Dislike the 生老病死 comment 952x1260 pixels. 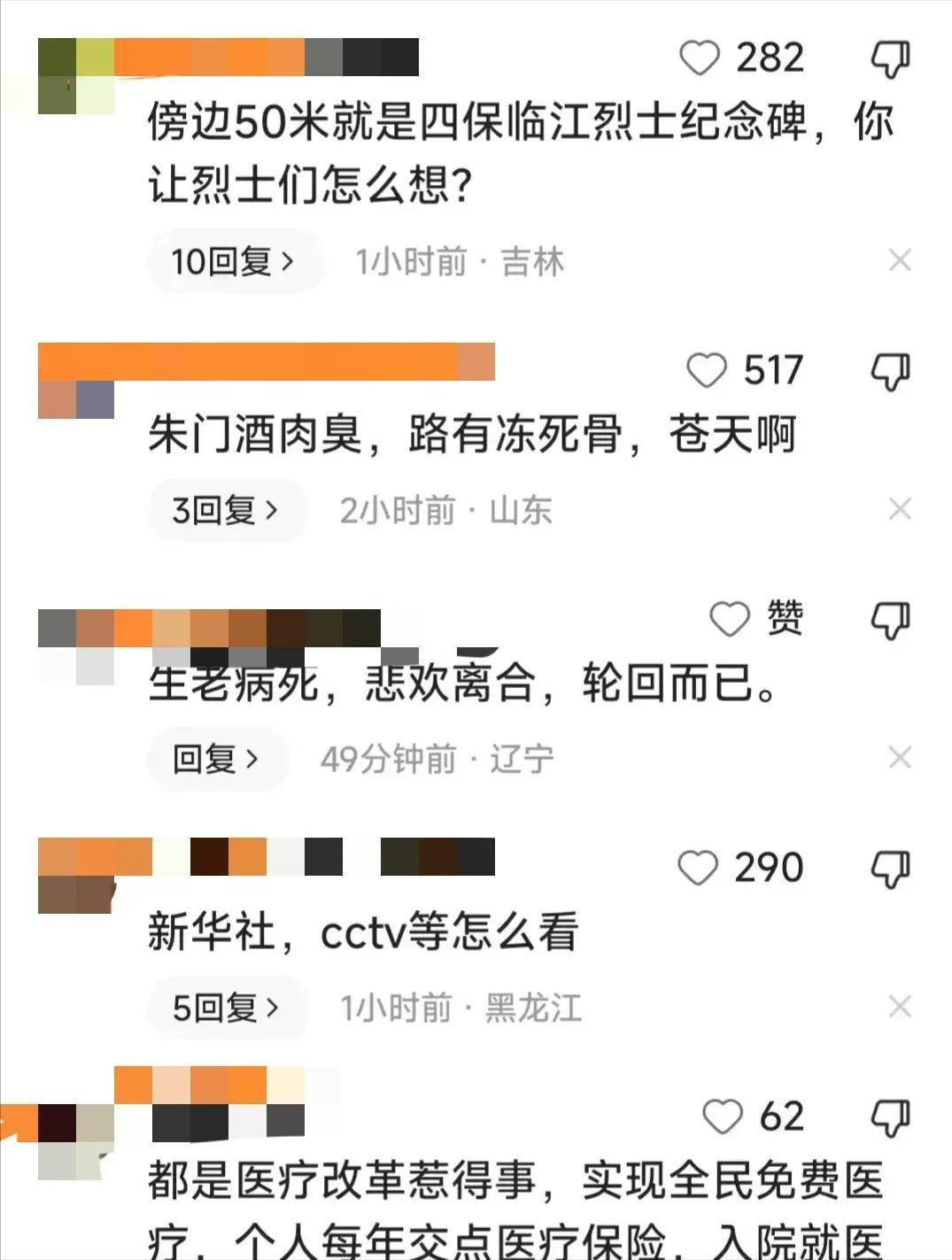(890, 621)
